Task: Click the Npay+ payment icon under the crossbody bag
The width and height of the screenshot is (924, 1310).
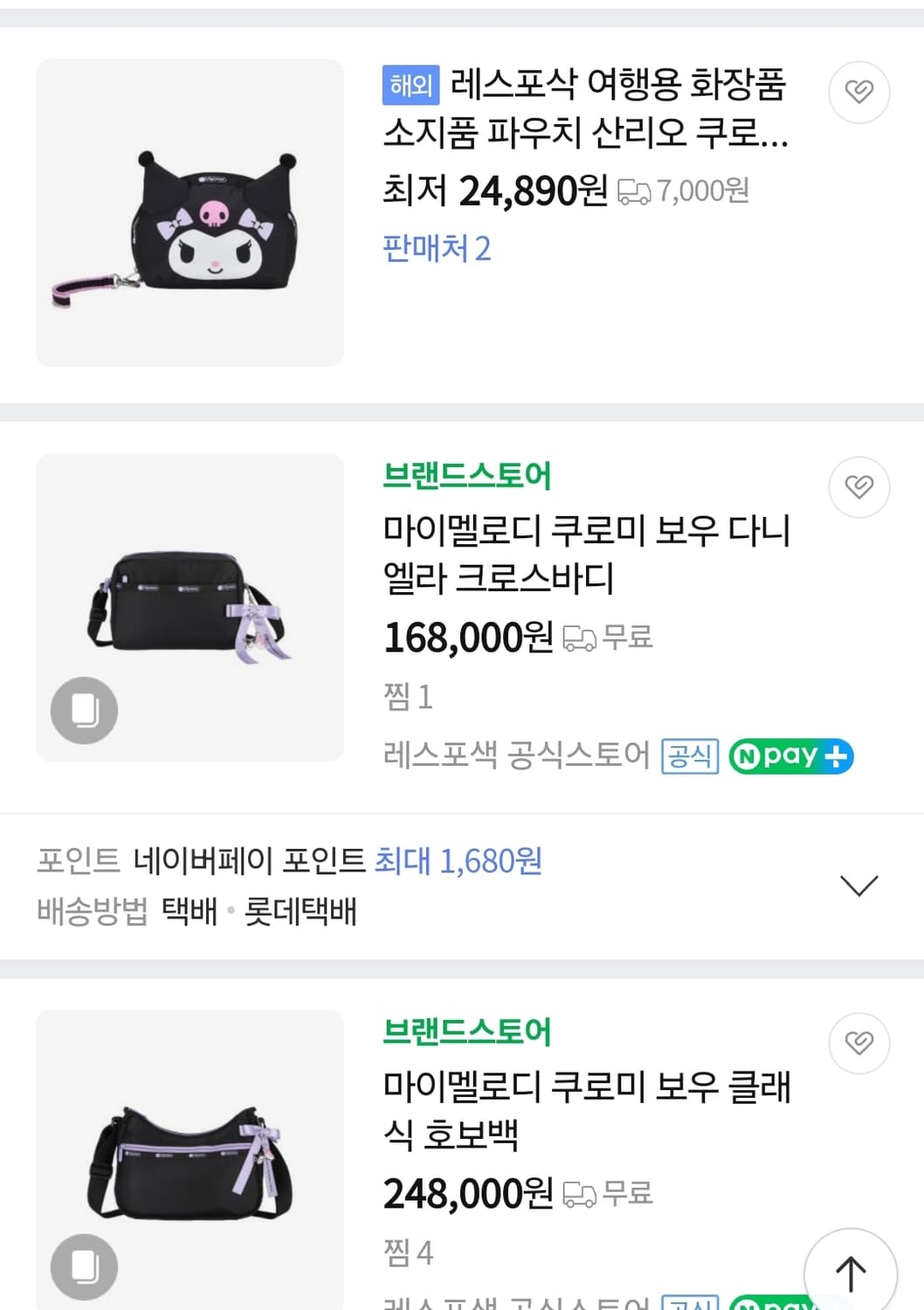Action: click(790, 756)
